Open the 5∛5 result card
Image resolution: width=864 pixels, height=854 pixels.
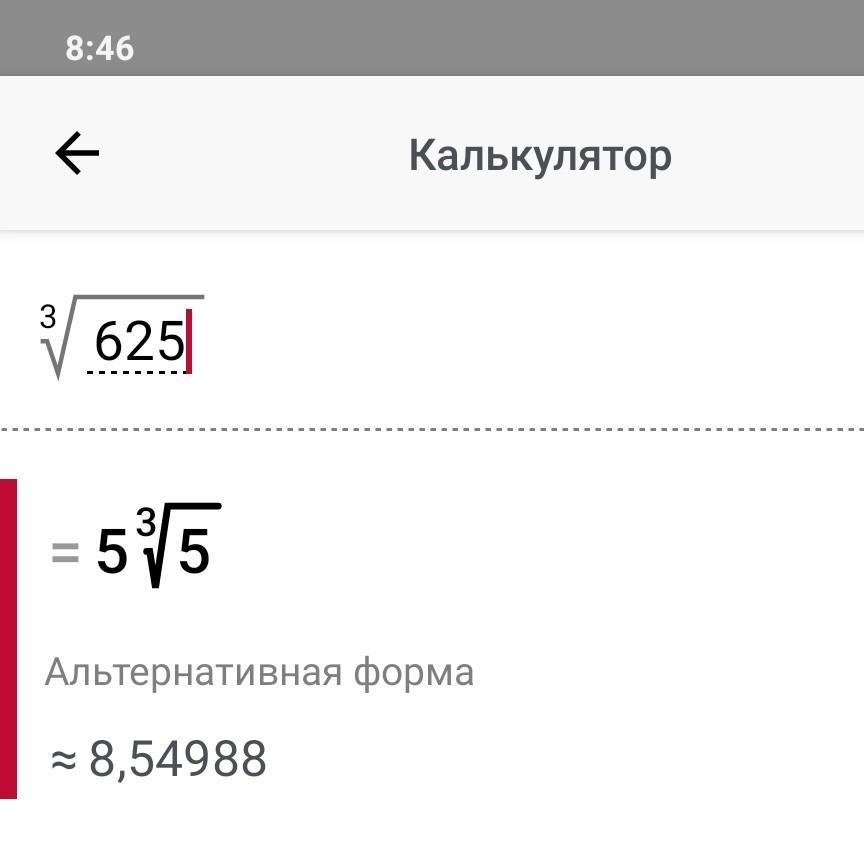tap(432, 638)
